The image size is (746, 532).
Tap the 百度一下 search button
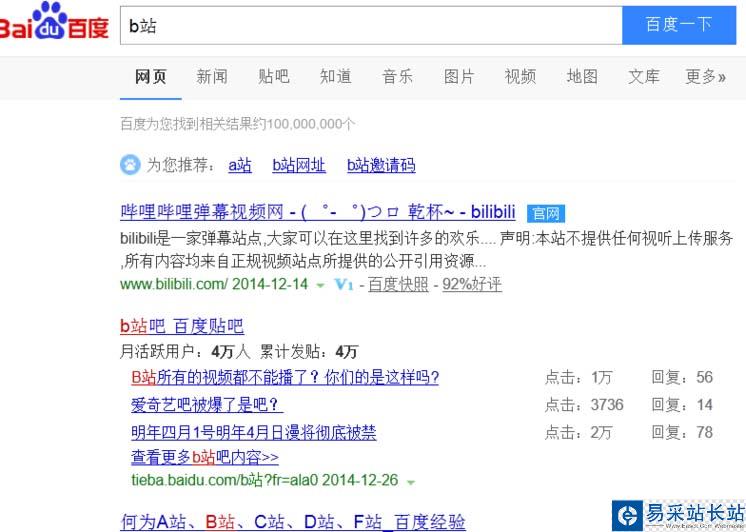pyautogui.click(x=678, y=26)
